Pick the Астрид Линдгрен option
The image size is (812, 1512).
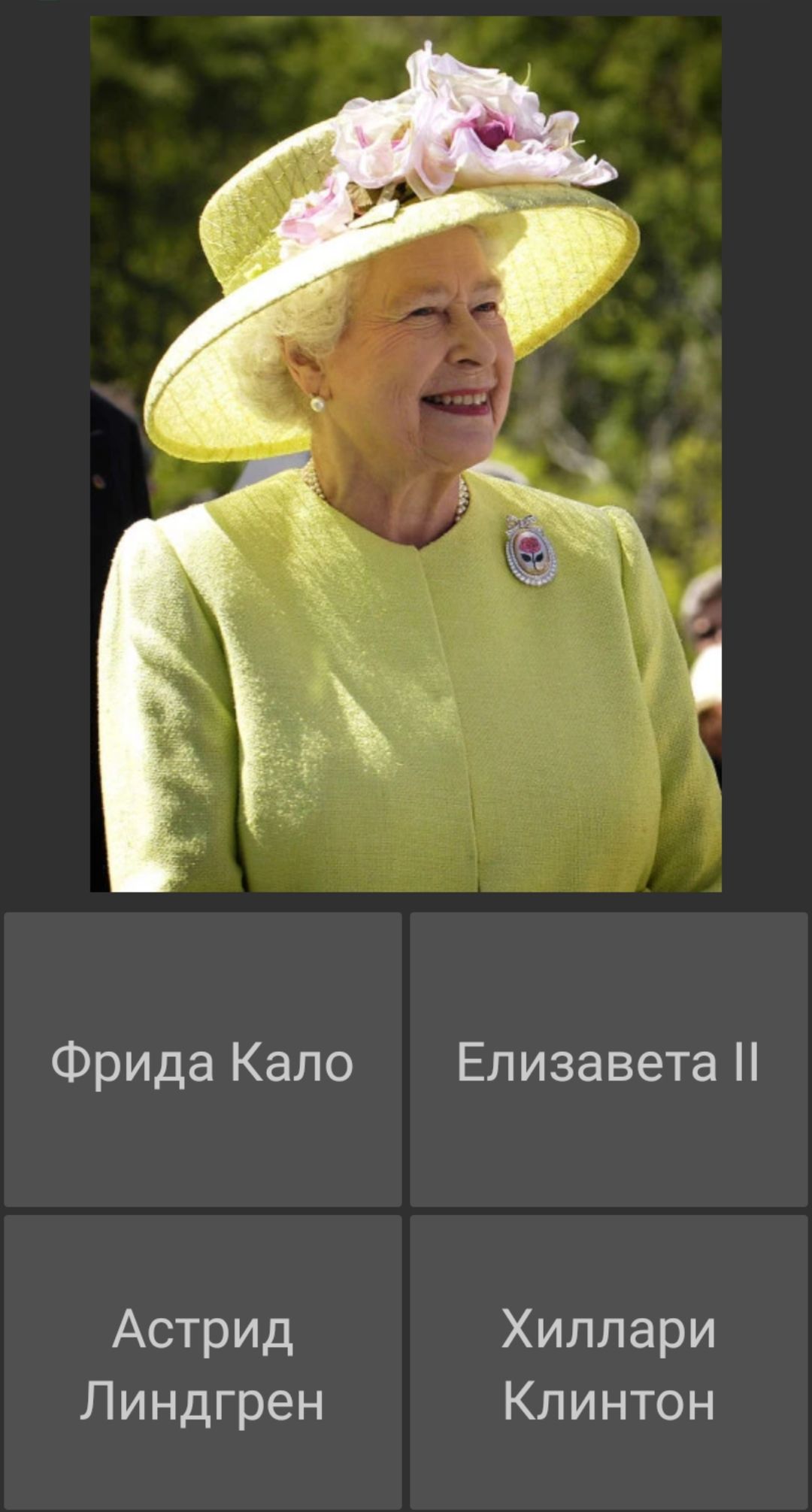pos(203,1362)
